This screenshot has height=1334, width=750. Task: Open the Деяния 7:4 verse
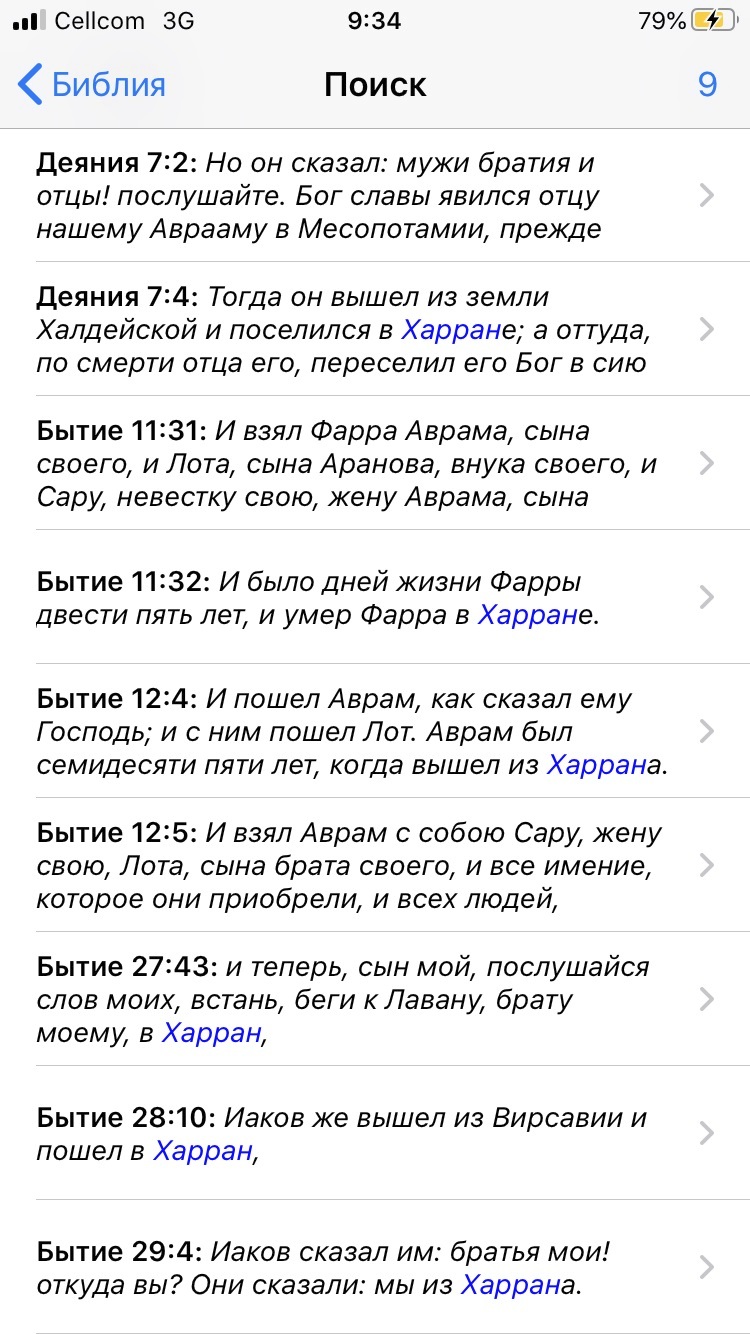(x=375, y=329)
